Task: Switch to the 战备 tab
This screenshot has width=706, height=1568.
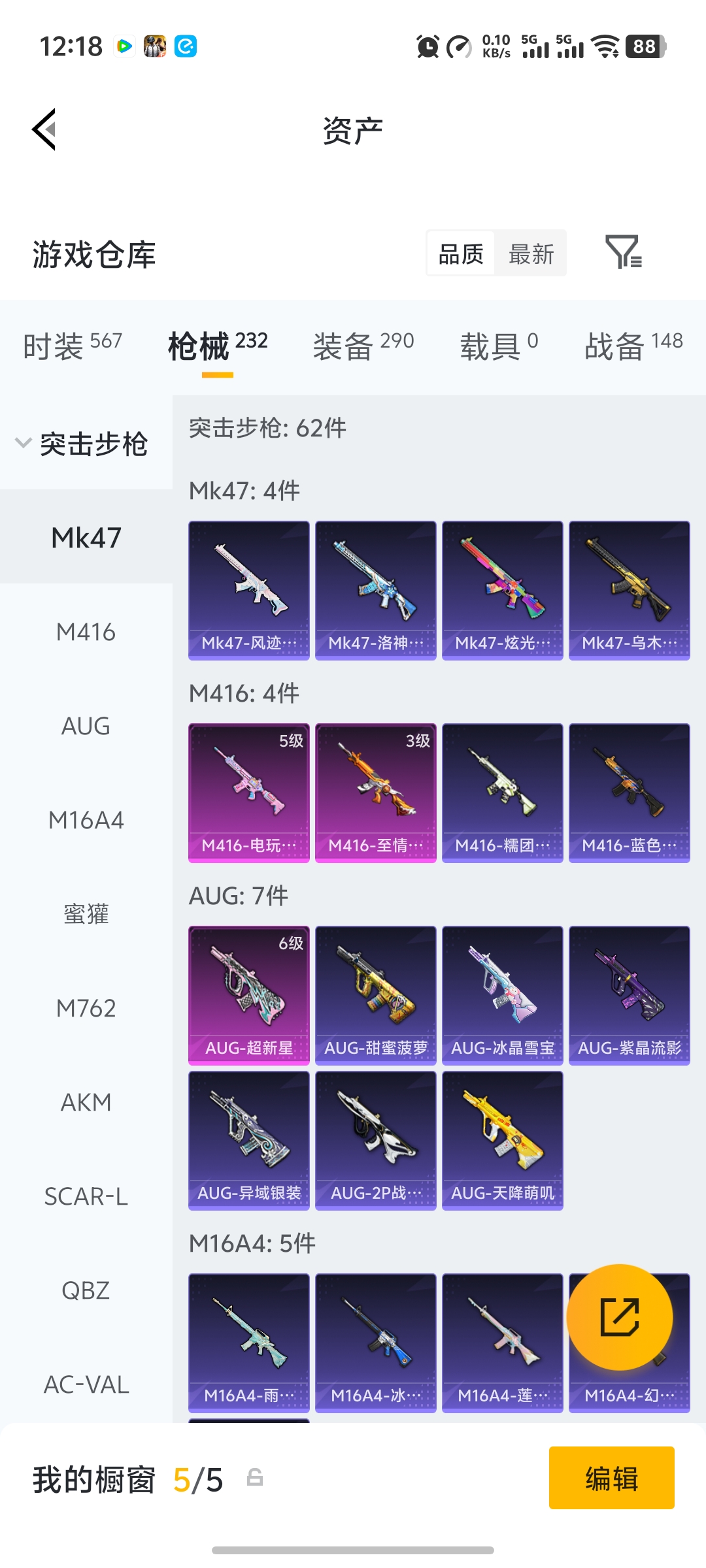Action: point(633,345)
